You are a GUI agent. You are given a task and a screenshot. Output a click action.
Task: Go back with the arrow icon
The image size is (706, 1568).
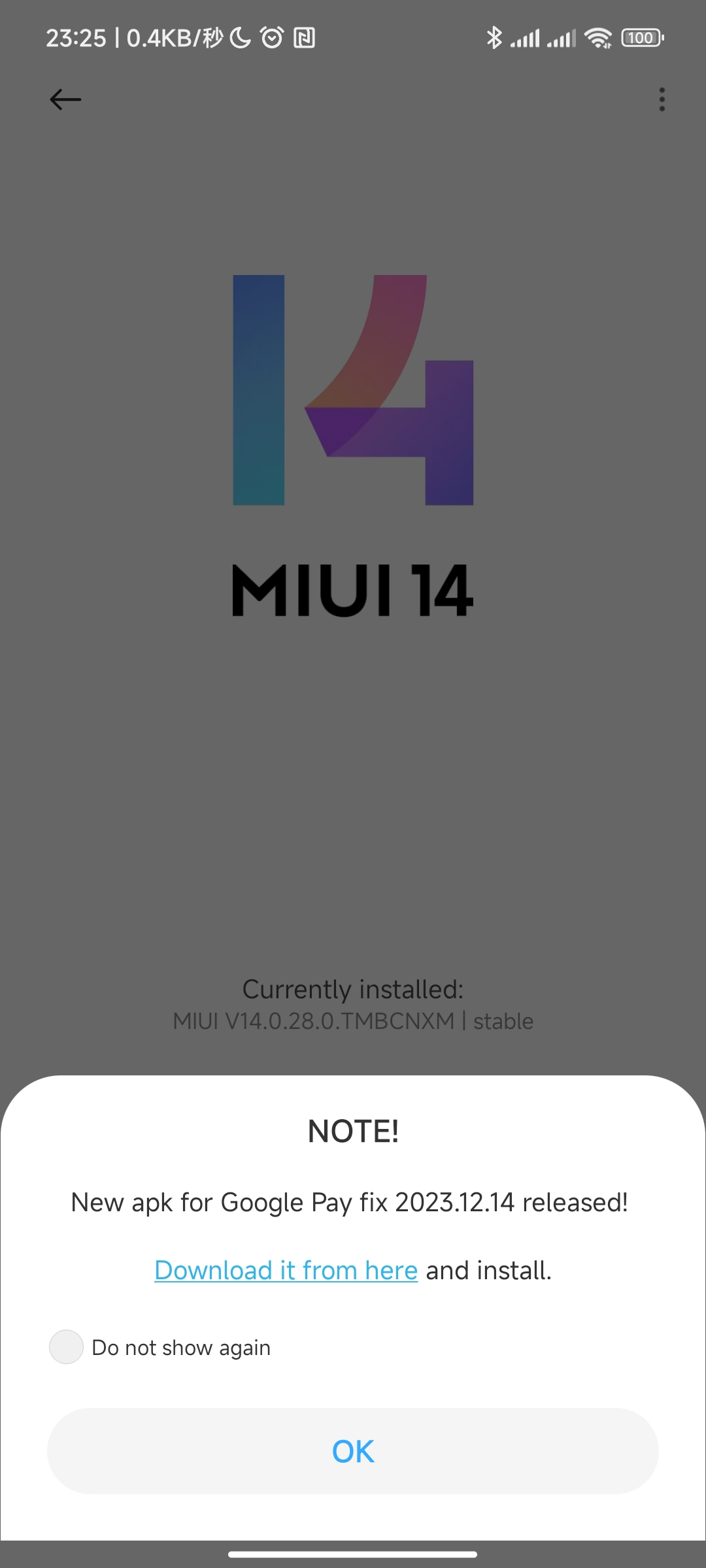point(65,99)
